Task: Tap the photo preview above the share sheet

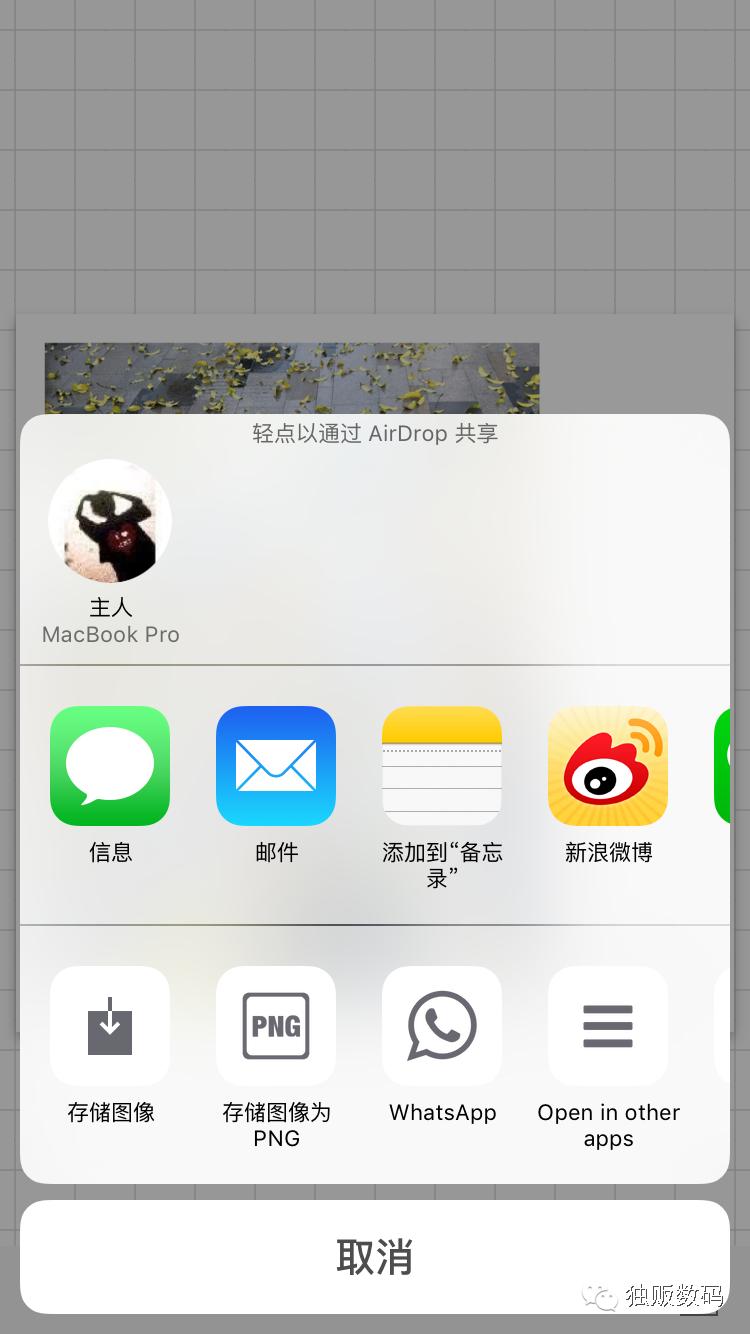Action: coord(291,375)
